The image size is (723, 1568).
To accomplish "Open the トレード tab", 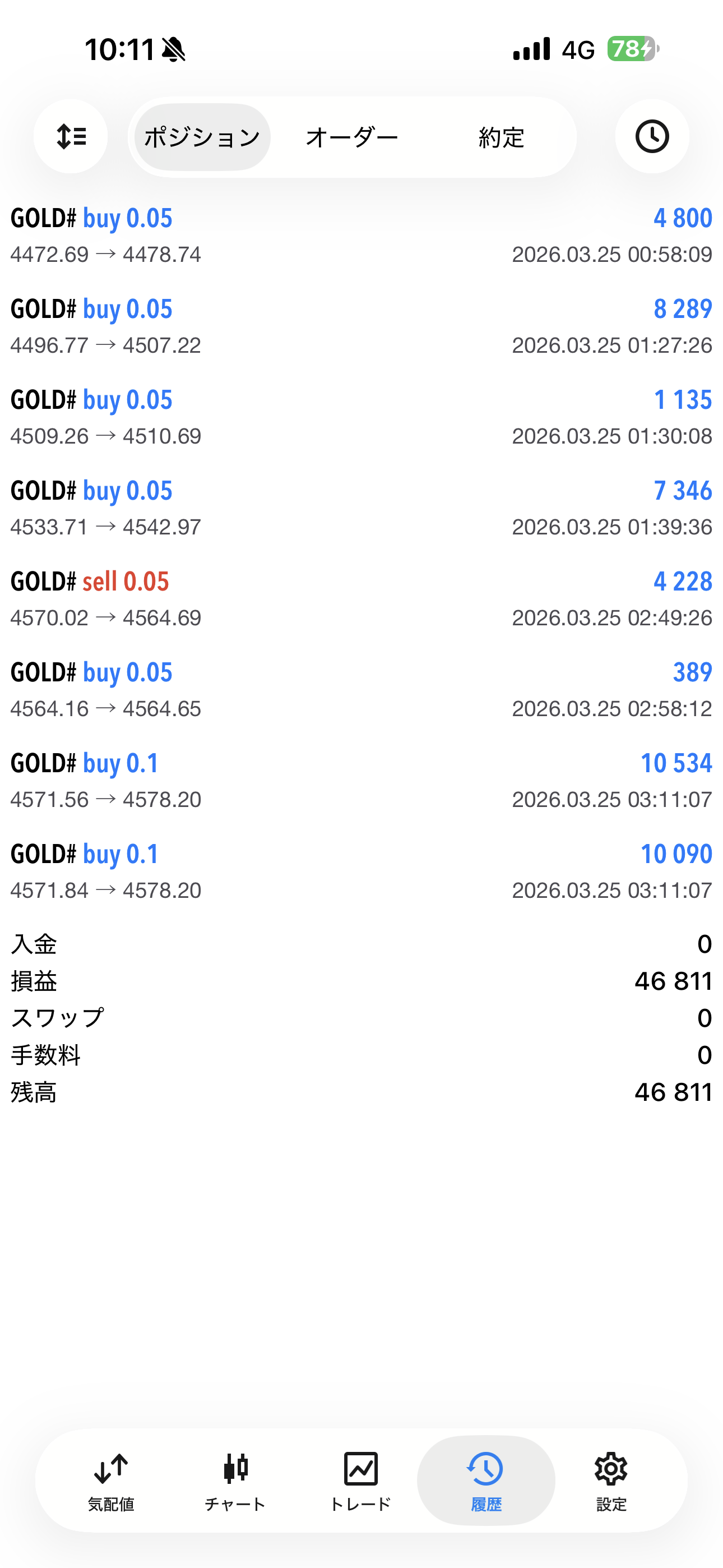I will 360,1481.
